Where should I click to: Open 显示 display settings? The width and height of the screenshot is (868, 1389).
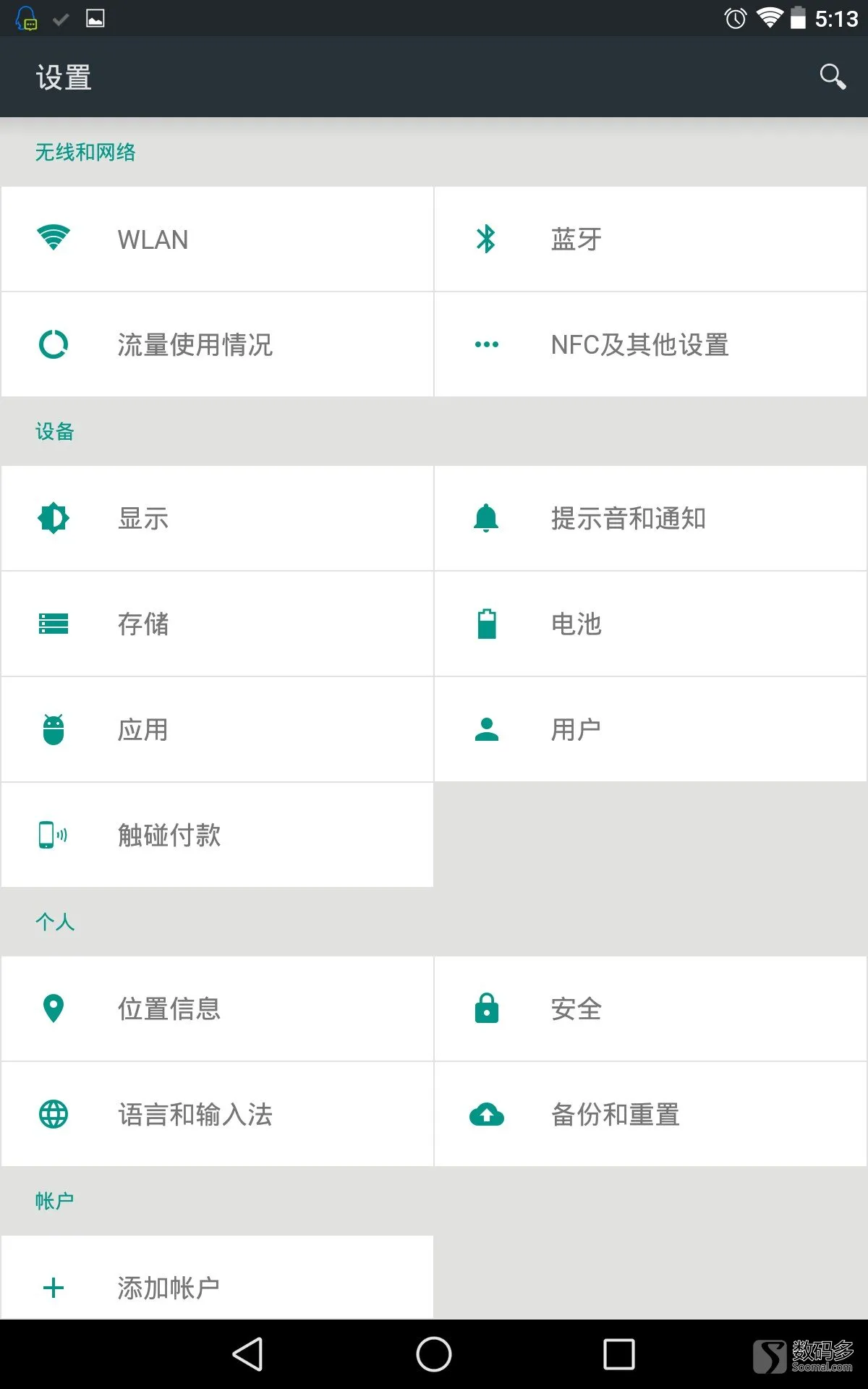217,518
